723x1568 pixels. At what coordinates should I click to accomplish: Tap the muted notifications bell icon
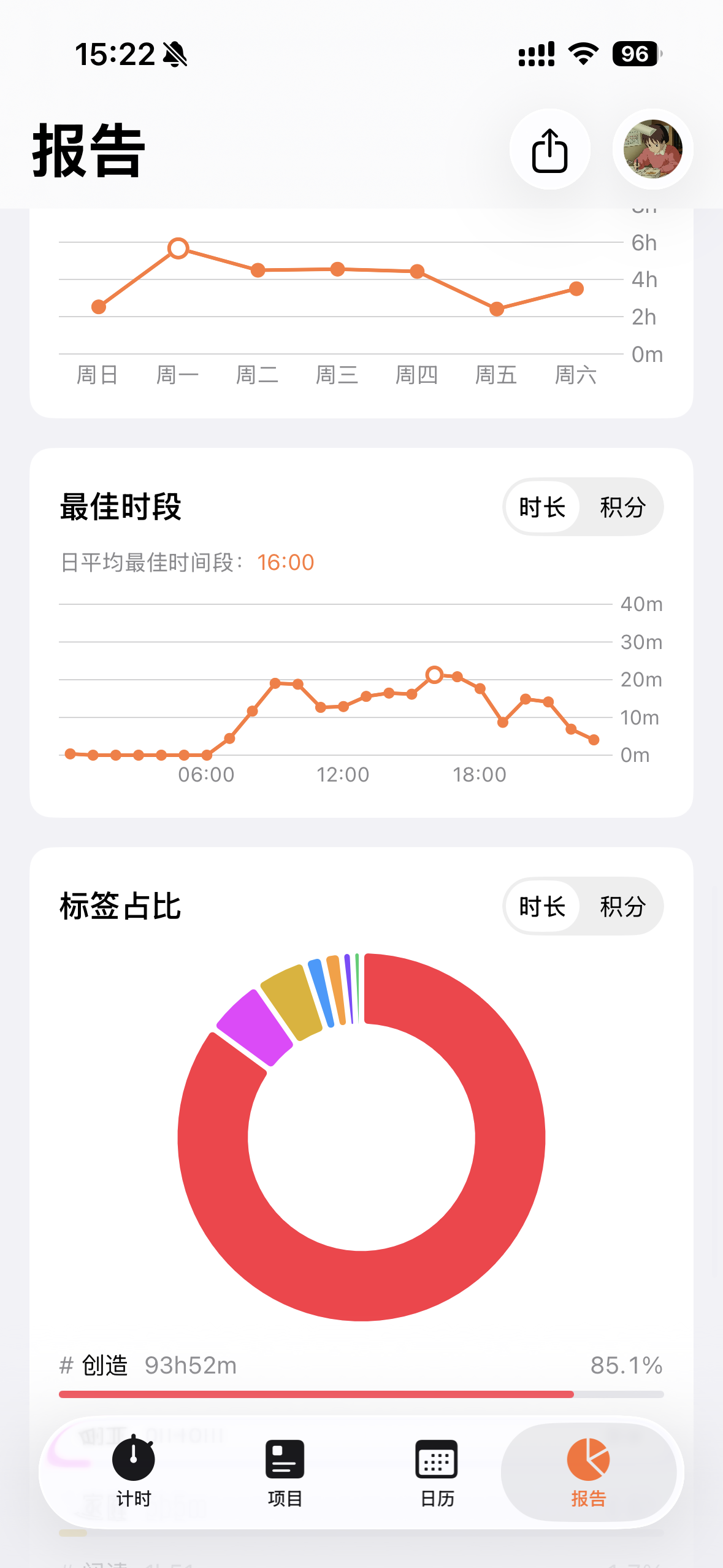(x=174, y=55)
